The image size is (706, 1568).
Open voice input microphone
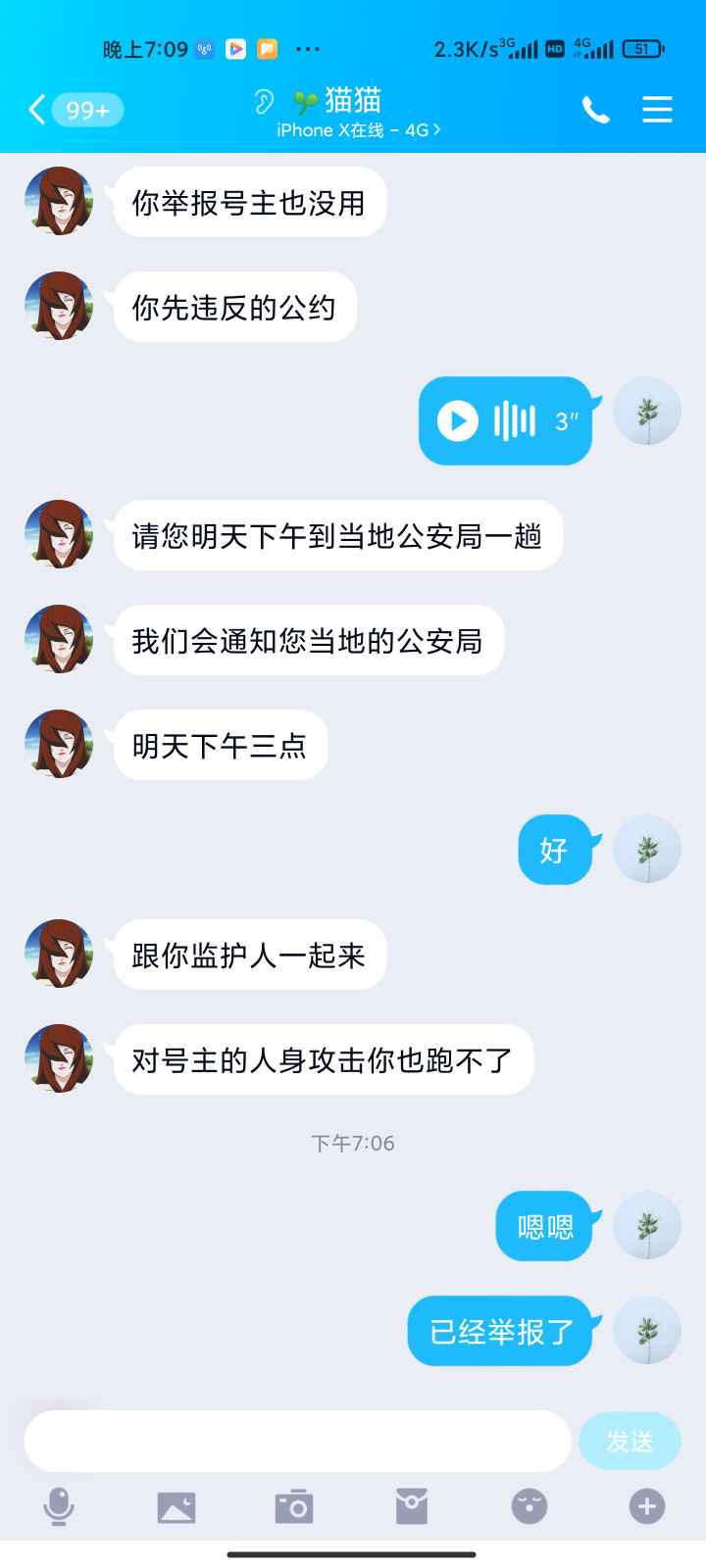tap(59, 1507)
